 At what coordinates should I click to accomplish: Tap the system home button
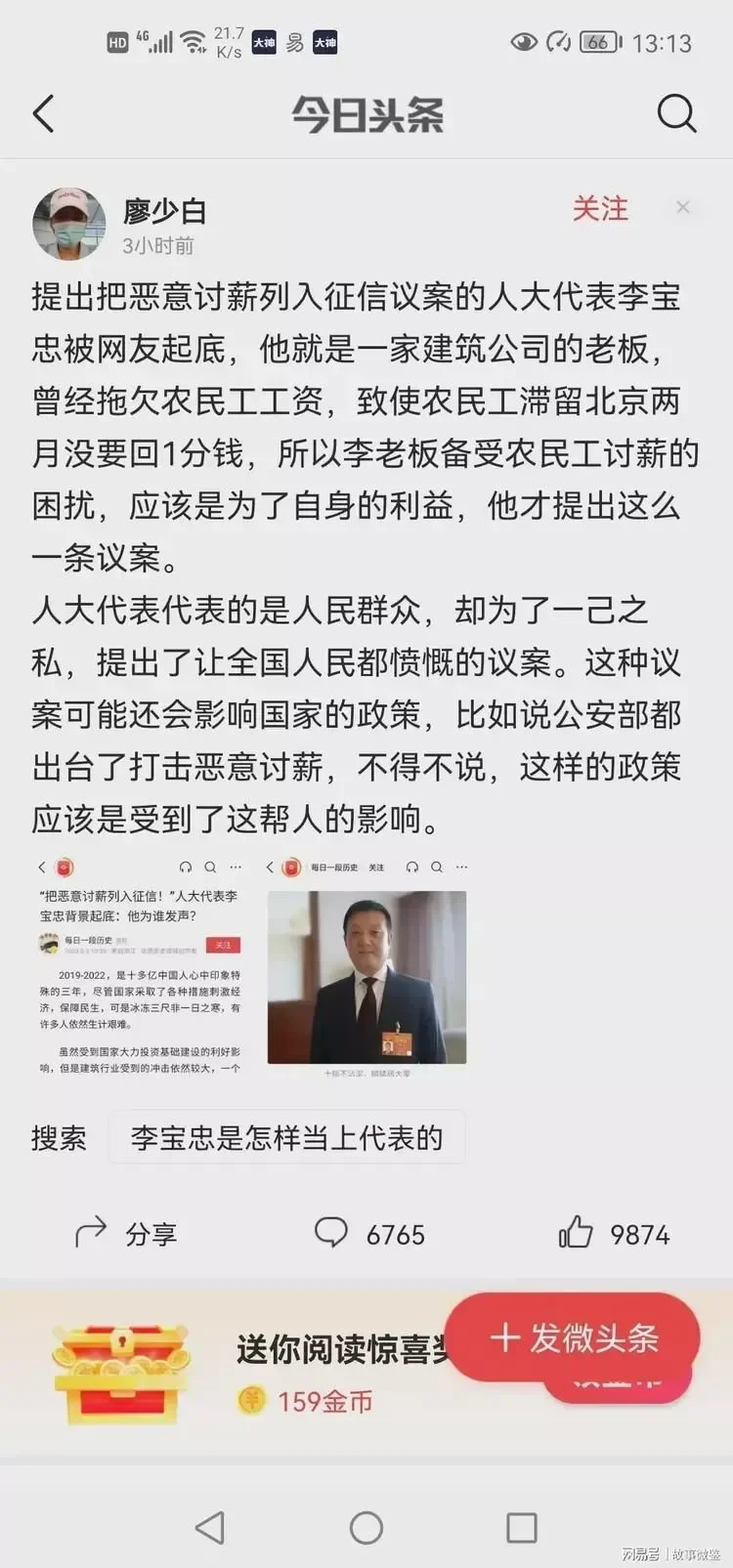pyautogui.click(x=366, y=1528)
